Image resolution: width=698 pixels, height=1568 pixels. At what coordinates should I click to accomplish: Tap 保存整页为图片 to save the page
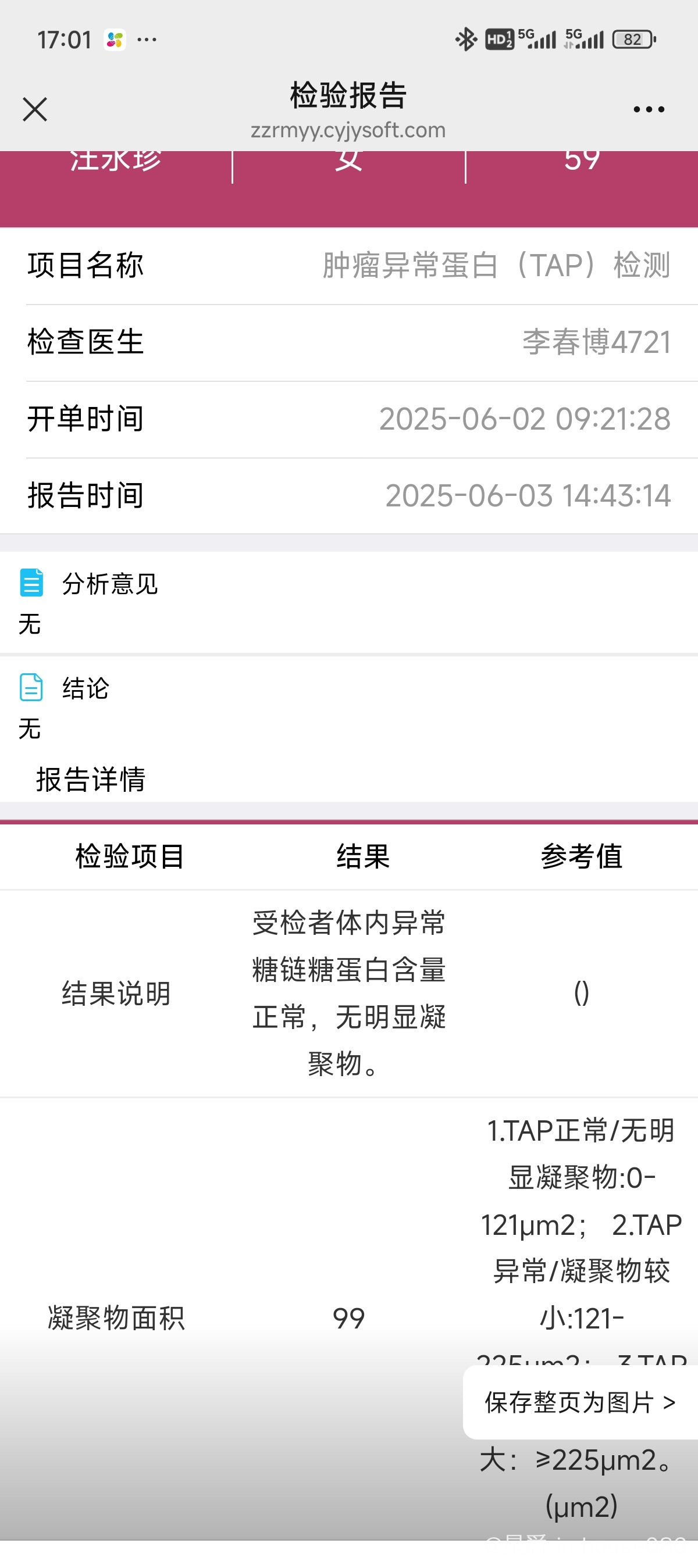(x=580, y=1402)
